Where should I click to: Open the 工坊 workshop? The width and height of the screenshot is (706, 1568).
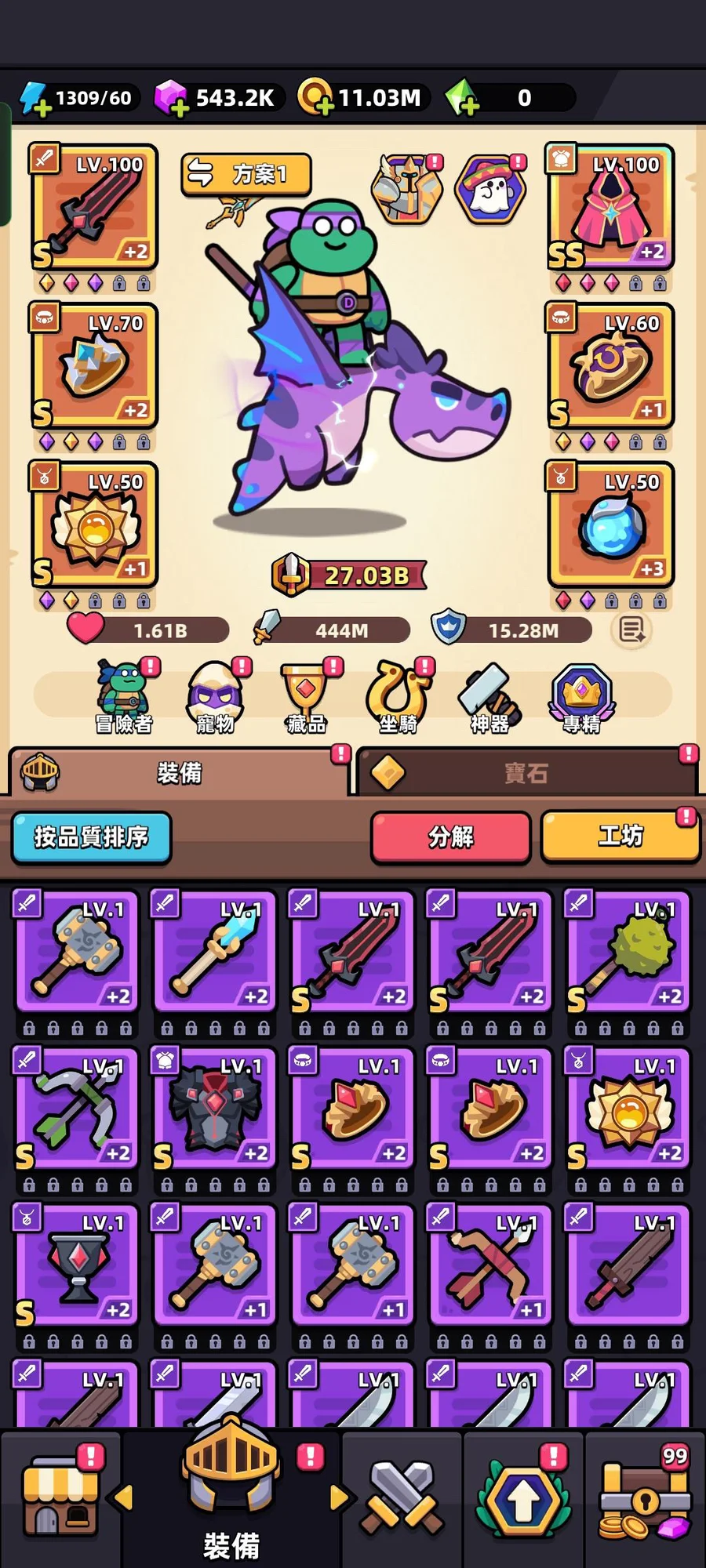(x=620, y=837)
